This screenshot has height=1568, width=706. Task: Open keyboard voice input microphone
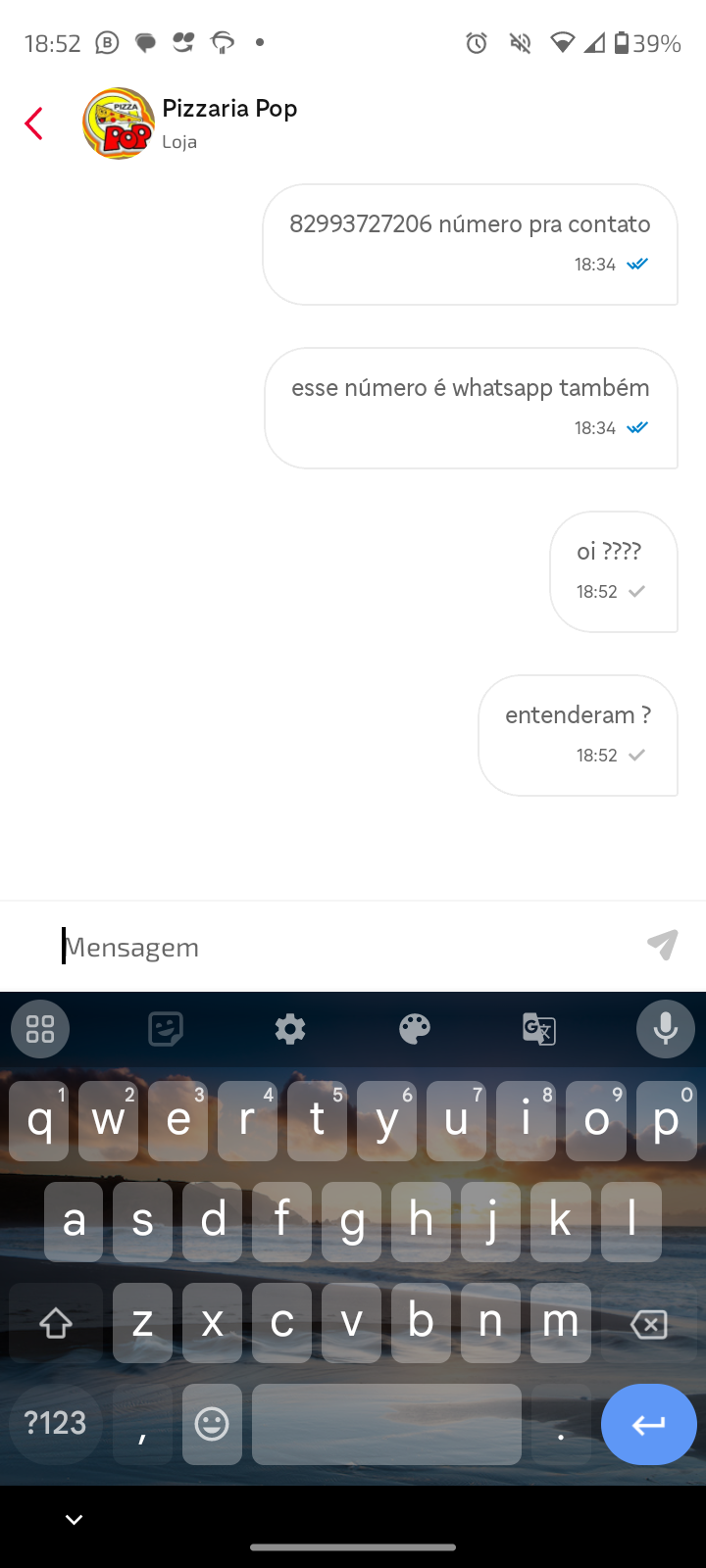coord(665,1029)
